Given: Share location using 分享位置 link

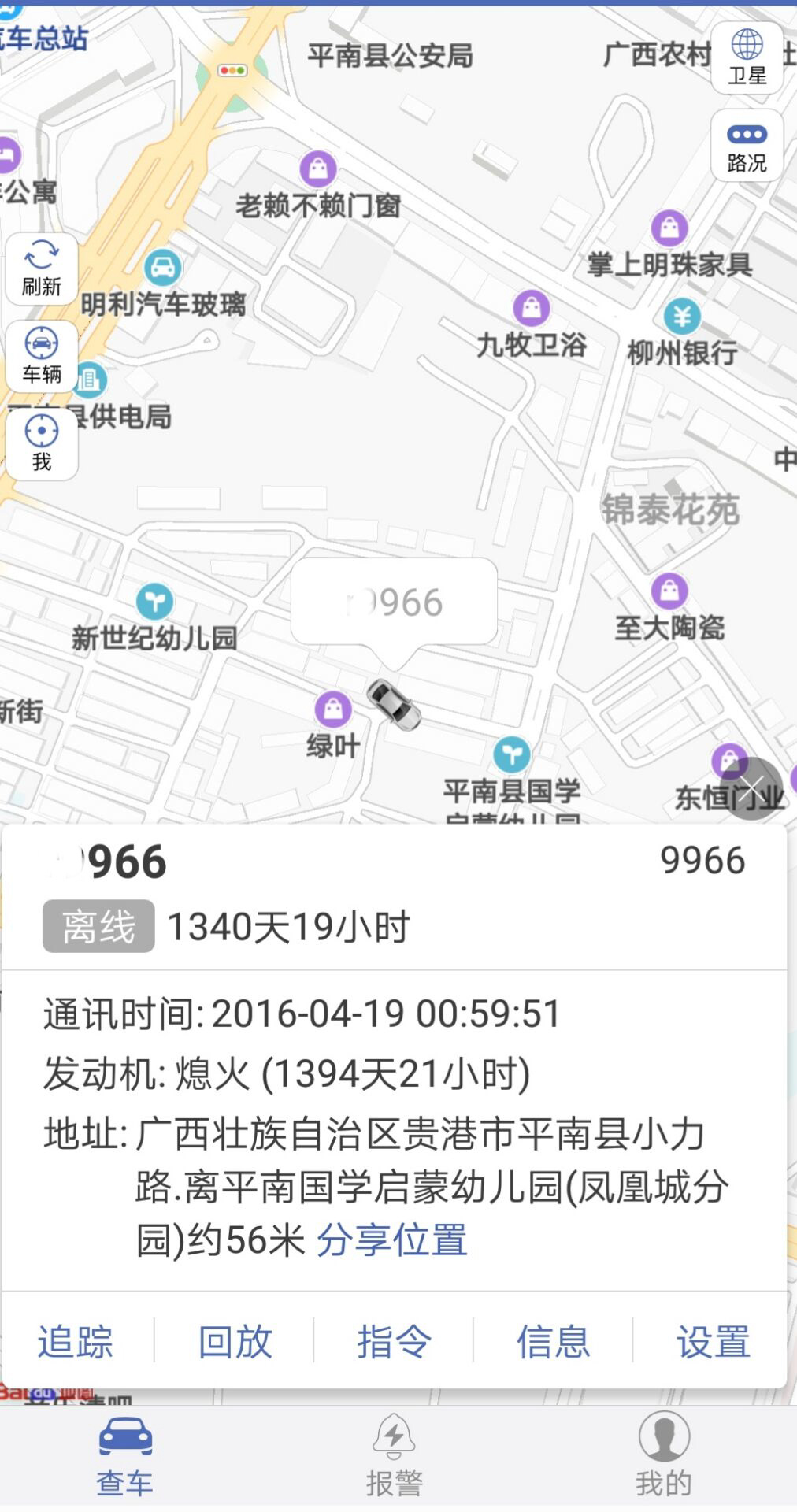Looking at the screenshot, I should [391, 1238].
